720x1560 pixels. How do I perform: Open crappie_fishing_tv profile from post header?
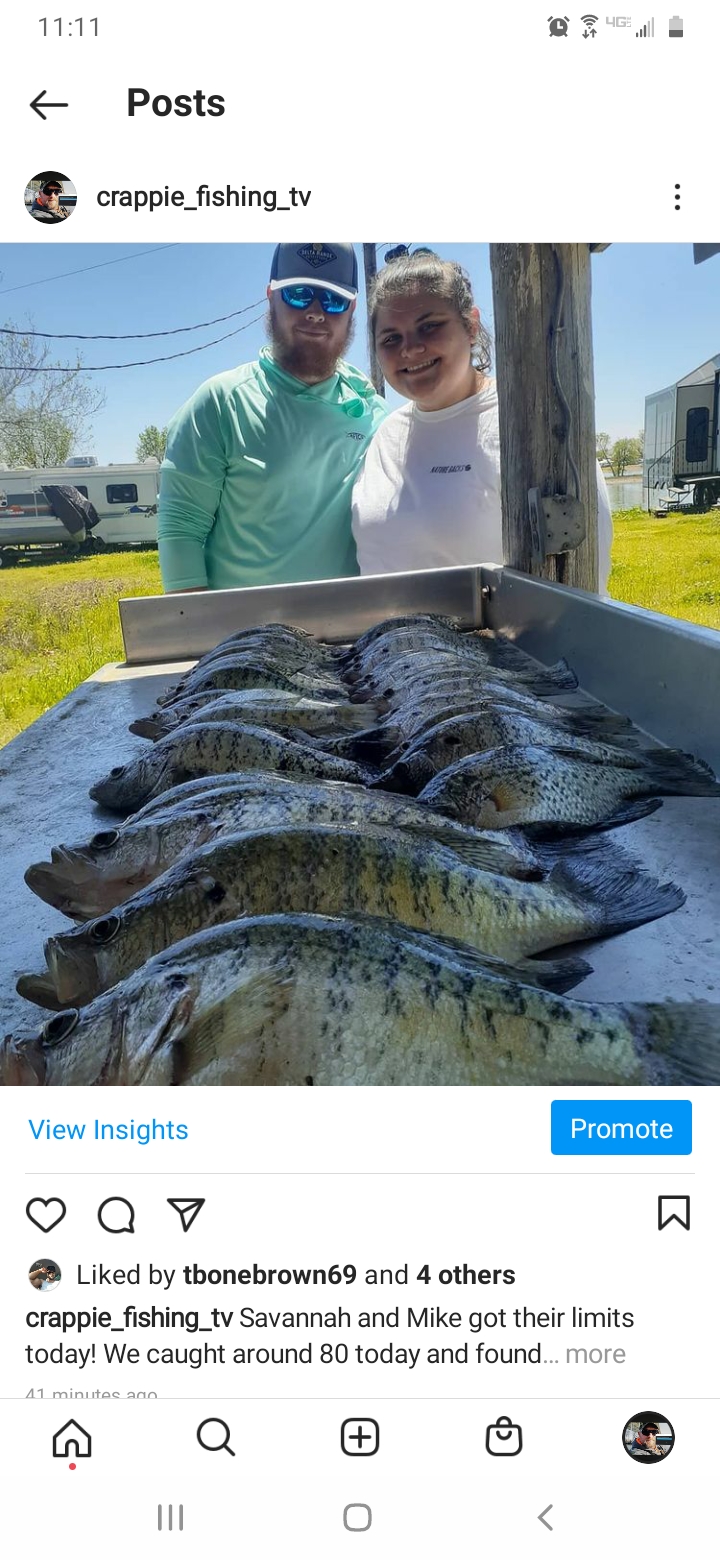[x=203, y=197]
